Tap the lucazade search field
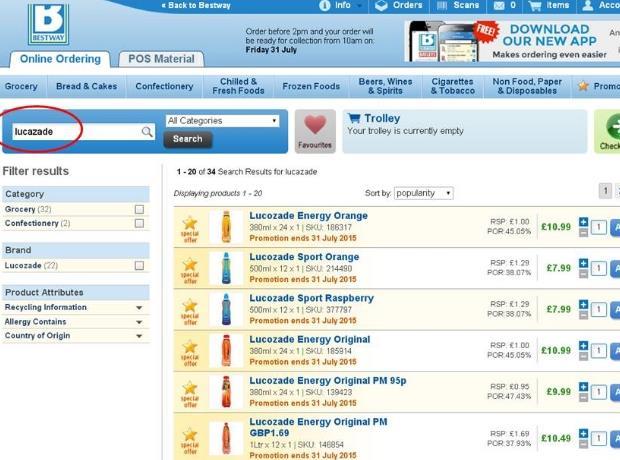Image resolution: width=620 pixels, height=460 pixels. (x=75, y=131)
